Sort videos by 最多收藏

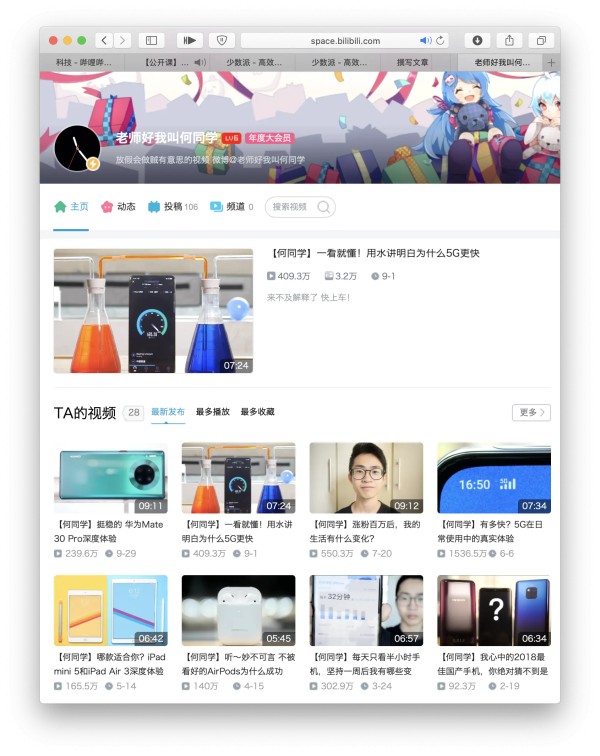pyautogui.click(x=257, y=412)
